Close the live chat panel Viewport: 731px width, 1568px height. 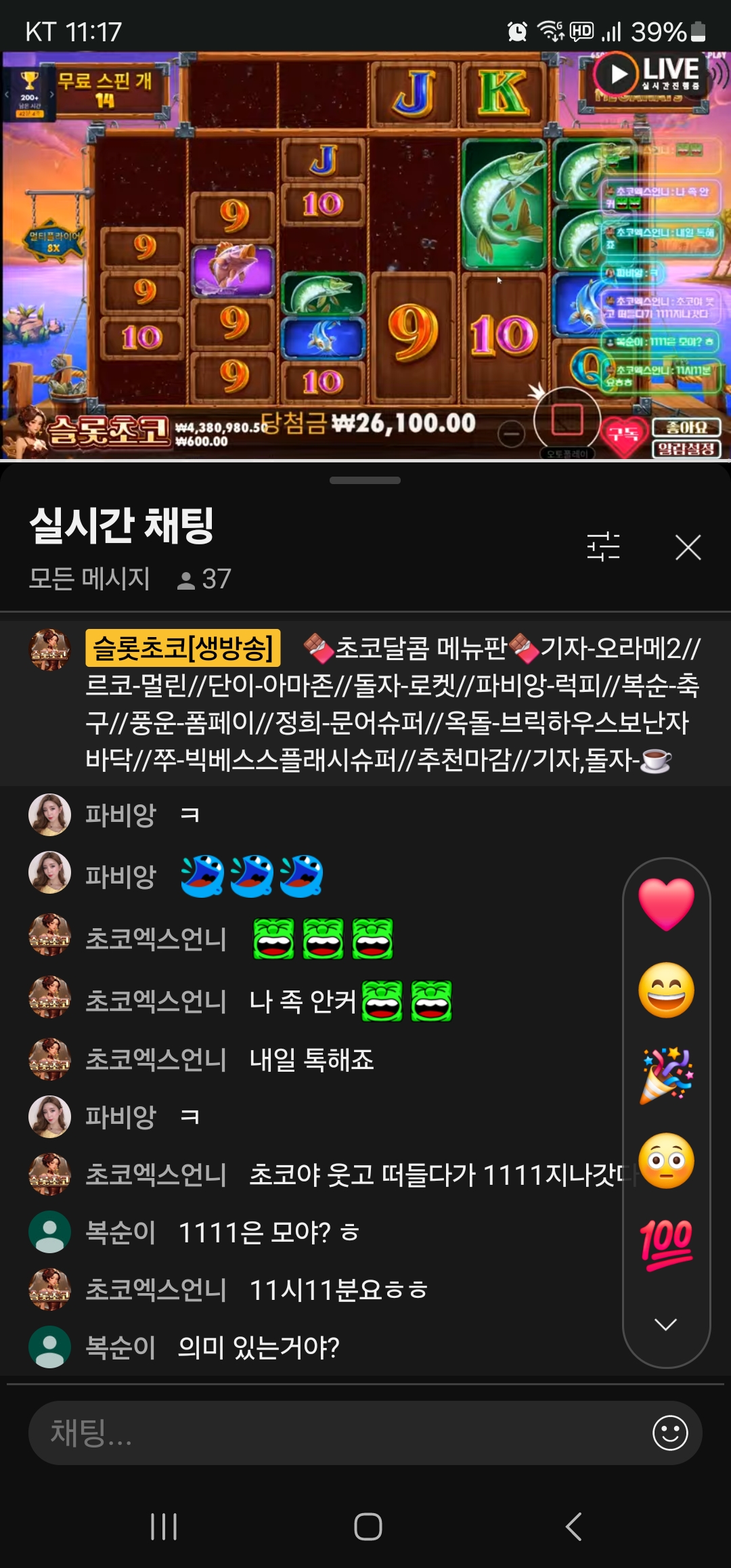pyautogui.click(x=688, y=547)
